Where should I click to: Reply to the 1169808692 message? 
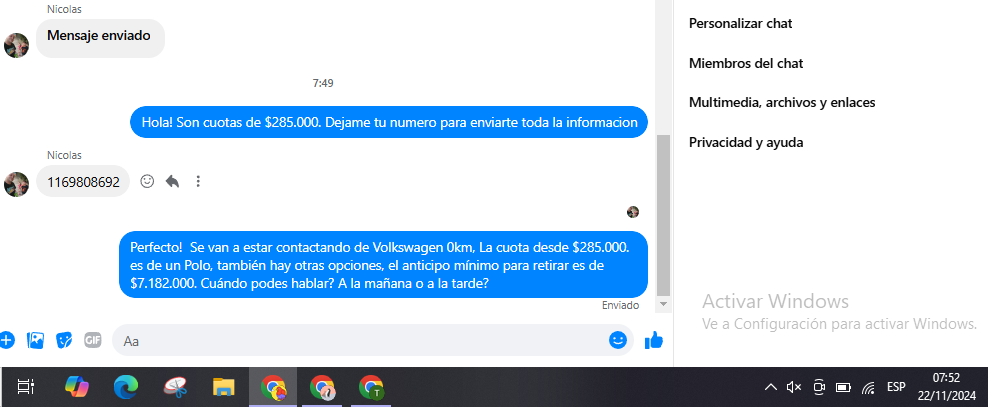click(x=172, y=182)
